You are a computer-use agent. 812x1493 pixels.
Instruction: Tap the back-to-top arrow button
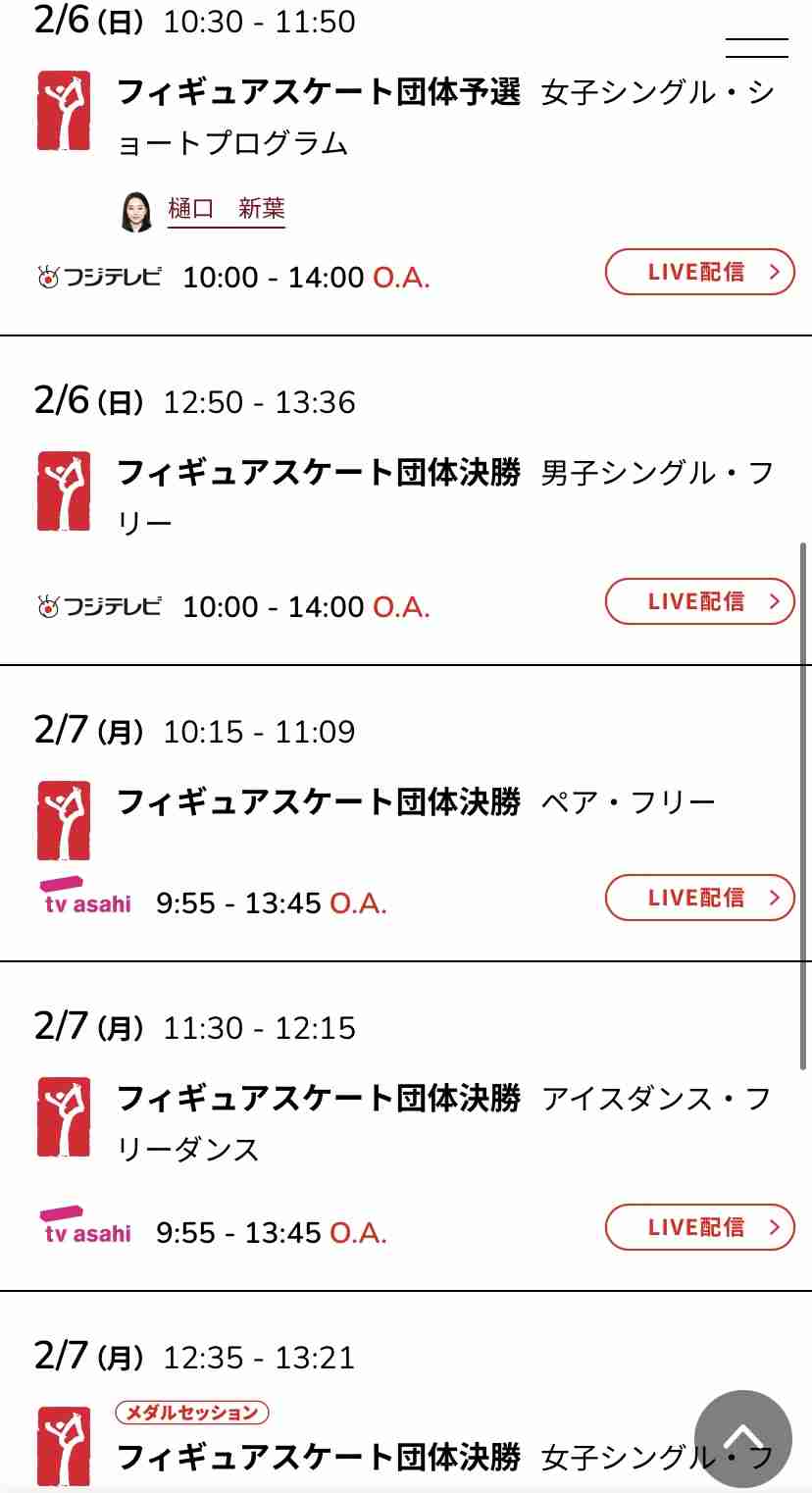(742, 1439)
